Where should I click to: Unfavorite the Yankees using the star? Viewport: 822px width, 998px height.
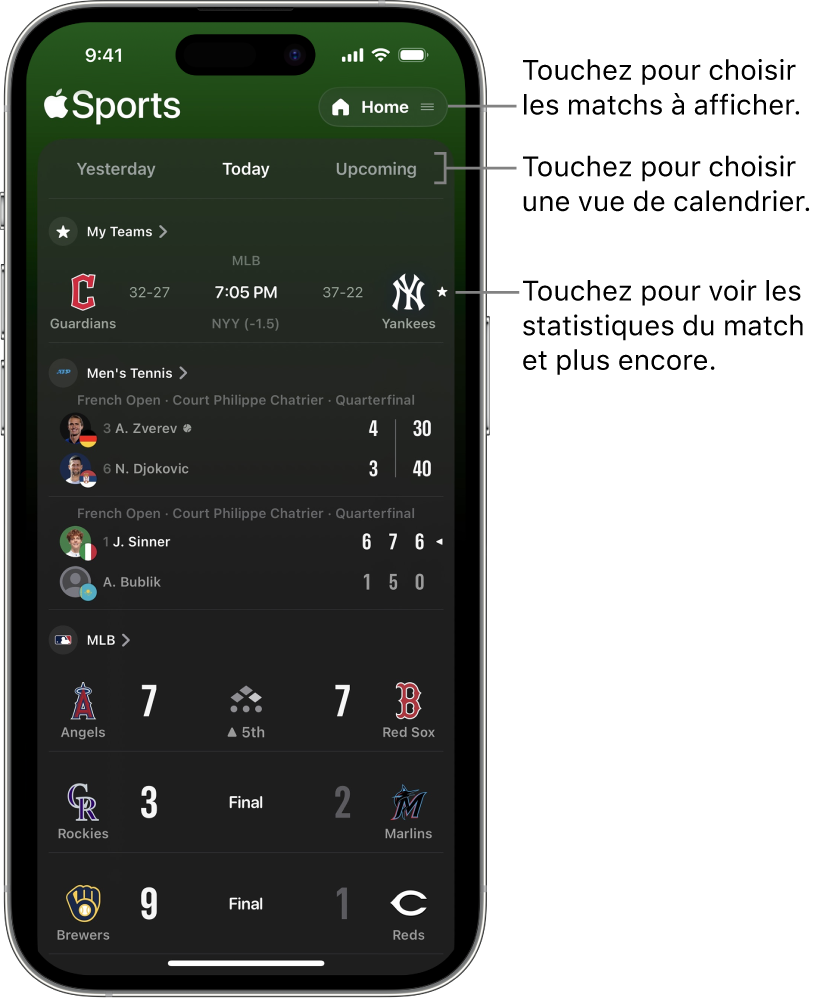[x=441, y=291]
